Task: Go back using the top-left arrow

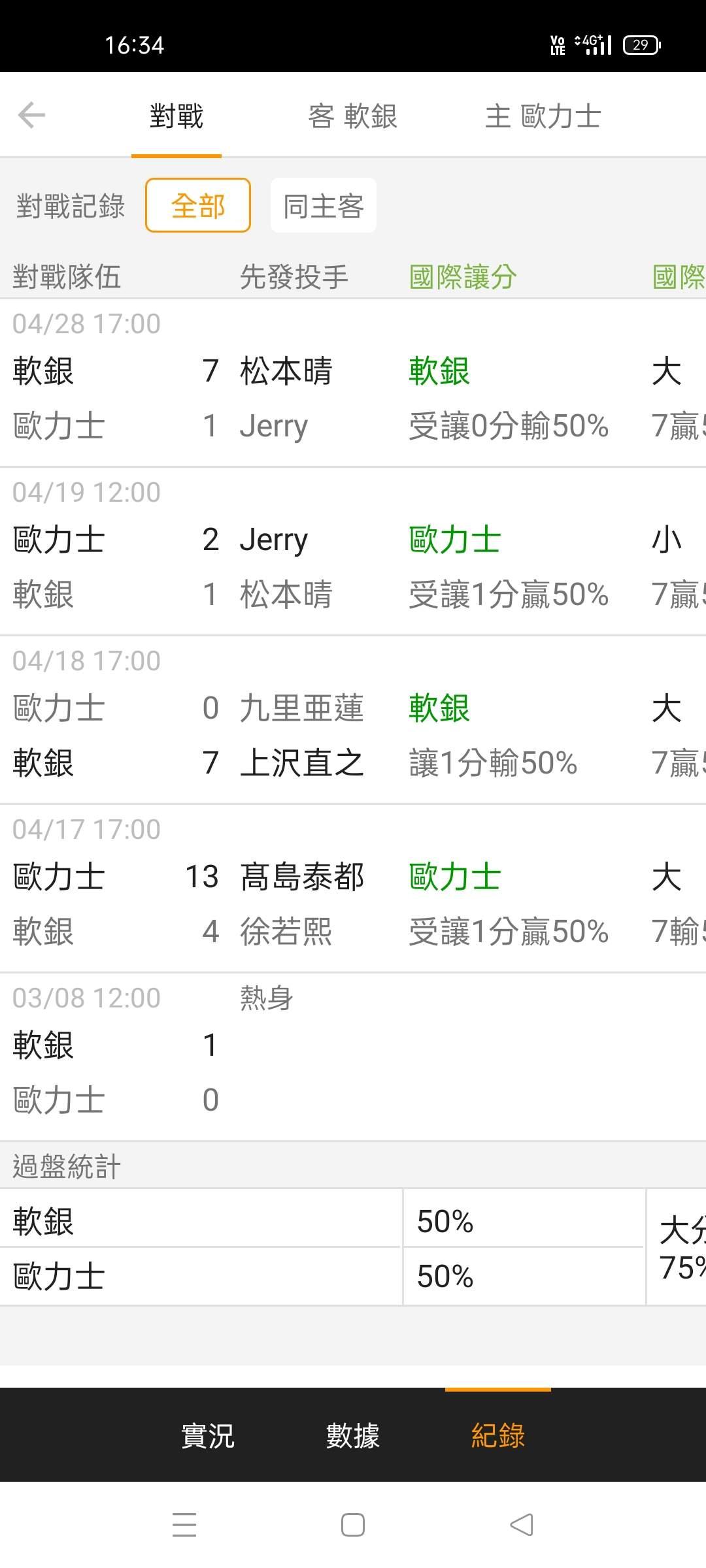Action: click(31, 116)
